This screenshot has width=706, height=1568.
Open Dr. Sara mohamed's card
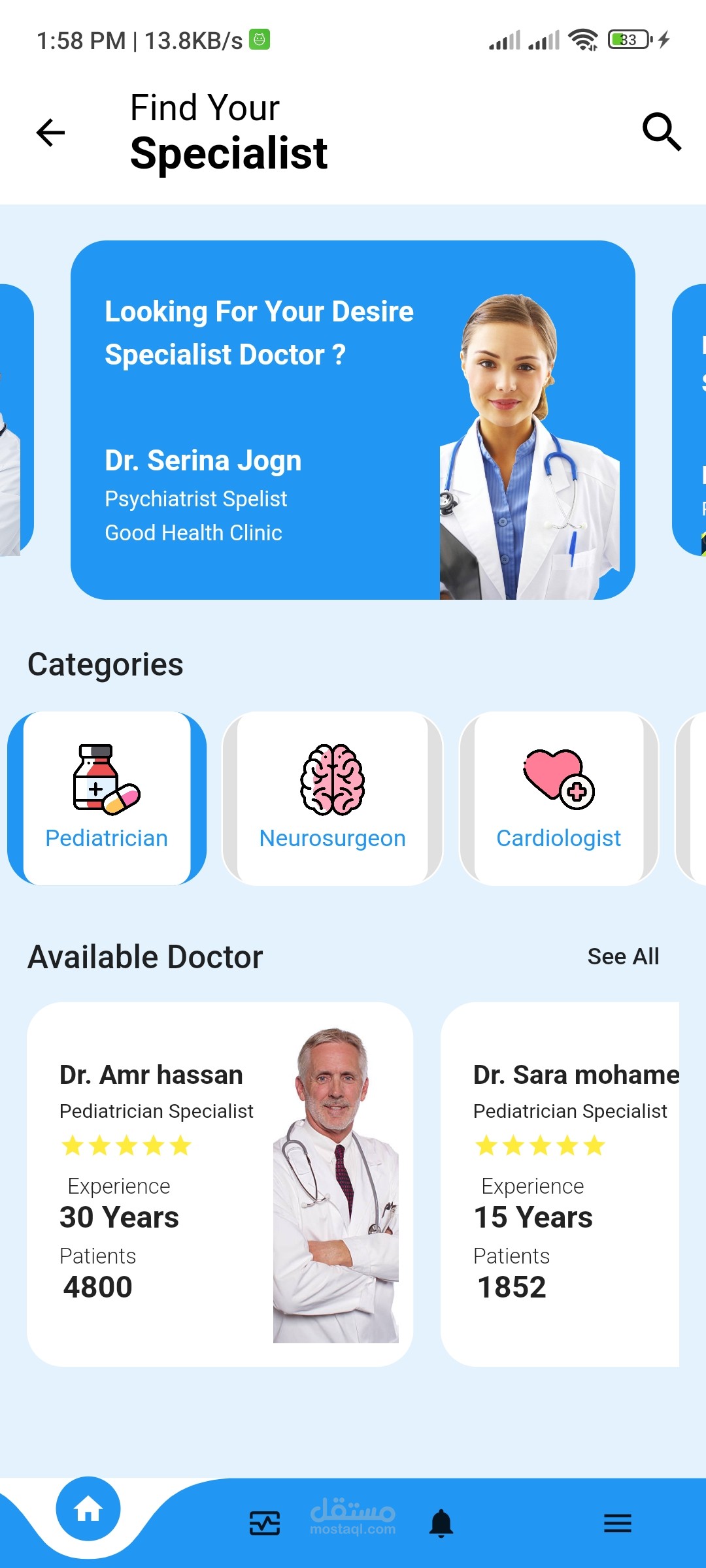click(561, 1184)
